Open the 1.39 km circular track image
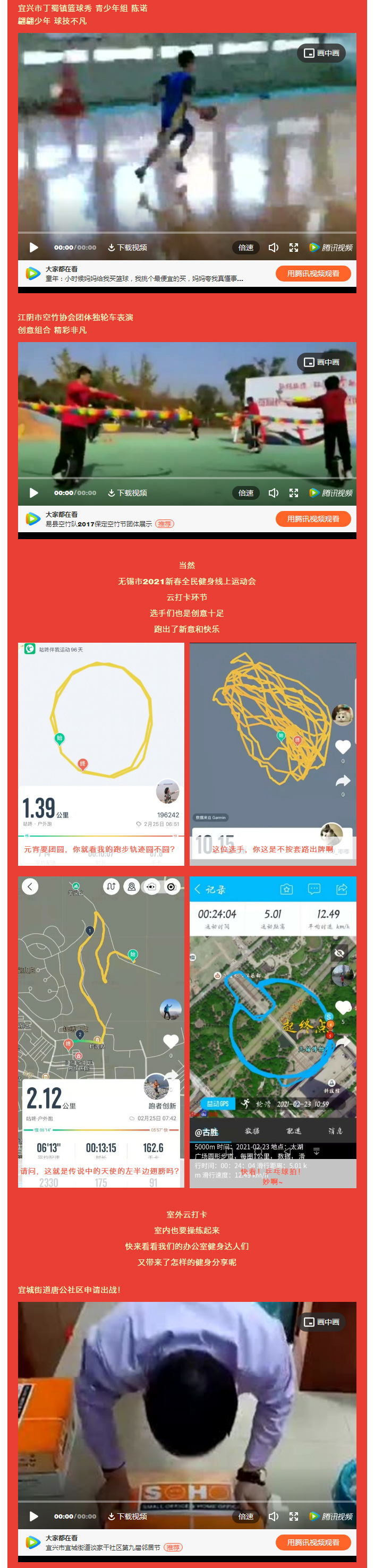 pos(101,754)
